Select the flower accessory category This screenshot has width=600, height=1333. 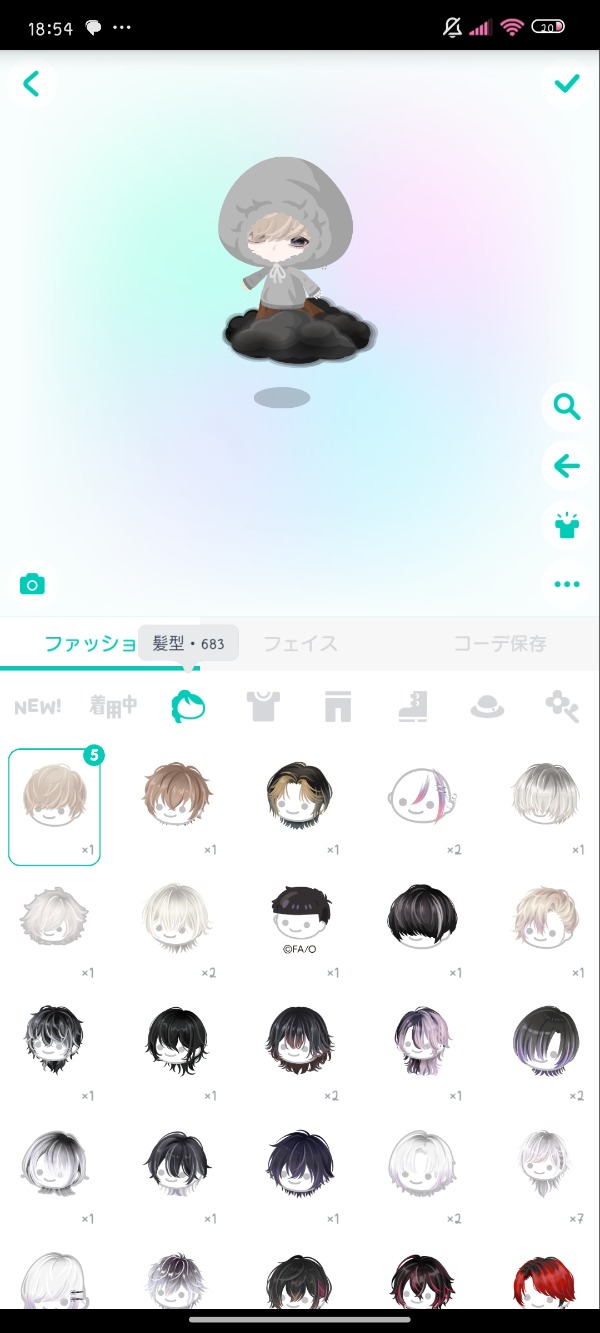click(562, 707)
